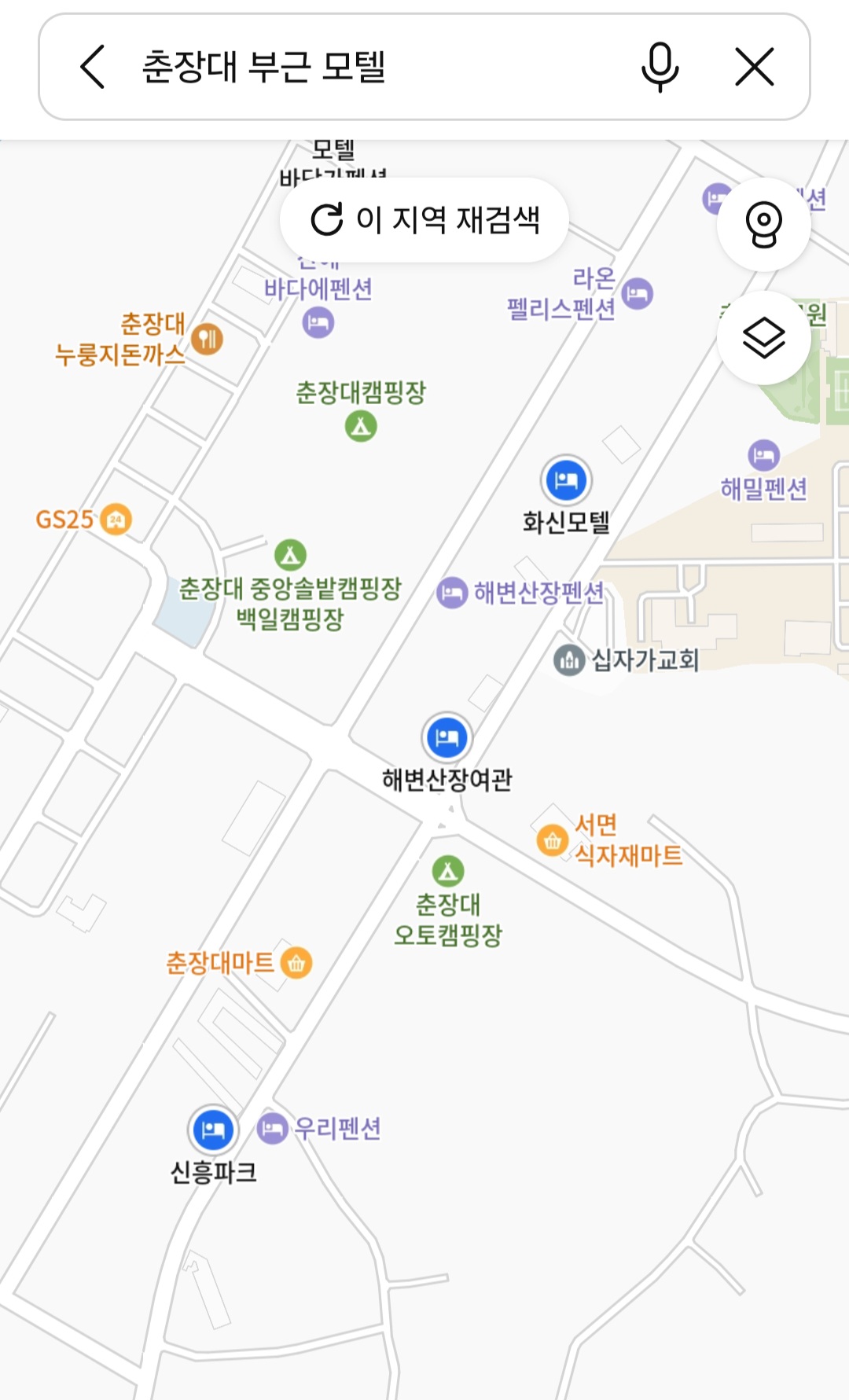Select the 해변산장여관 pin
This screenshot has height=1400, width=849.
[447, 738]
